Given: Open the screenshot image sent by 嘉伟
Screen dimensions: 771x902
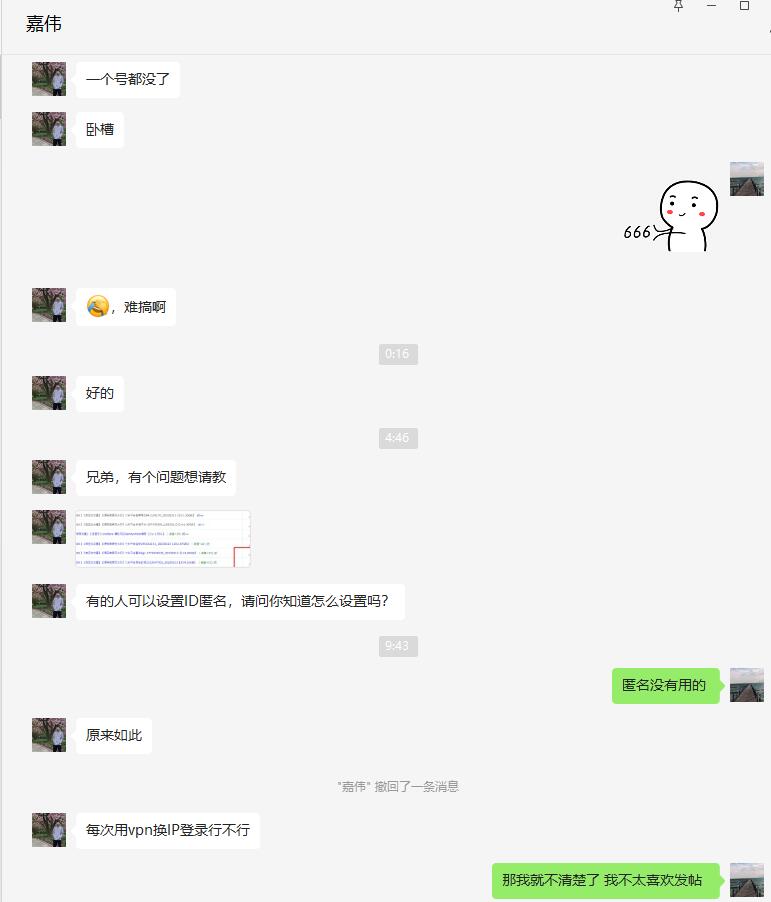Looking at the screenshot, I should (163, 539).
